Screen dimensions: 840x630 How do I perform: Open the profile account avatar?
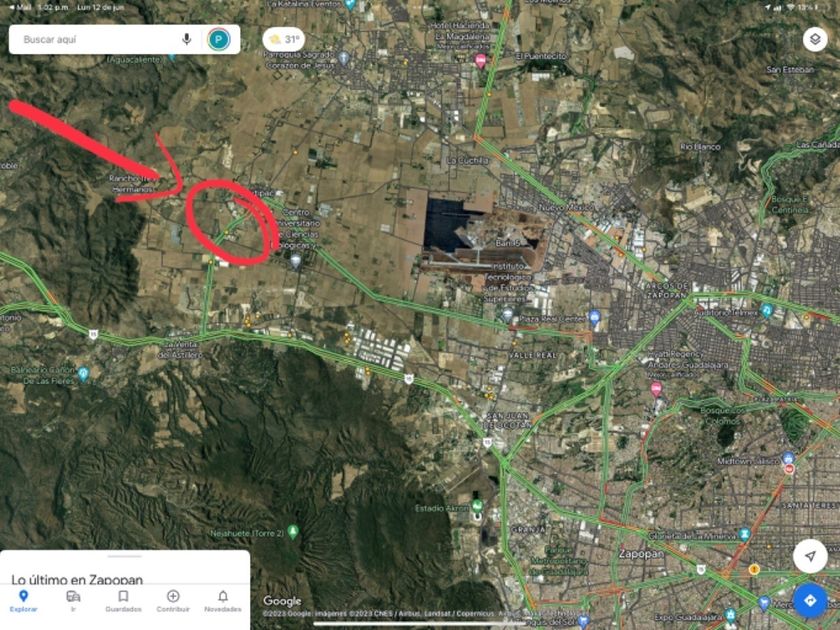tap(218, 39)
